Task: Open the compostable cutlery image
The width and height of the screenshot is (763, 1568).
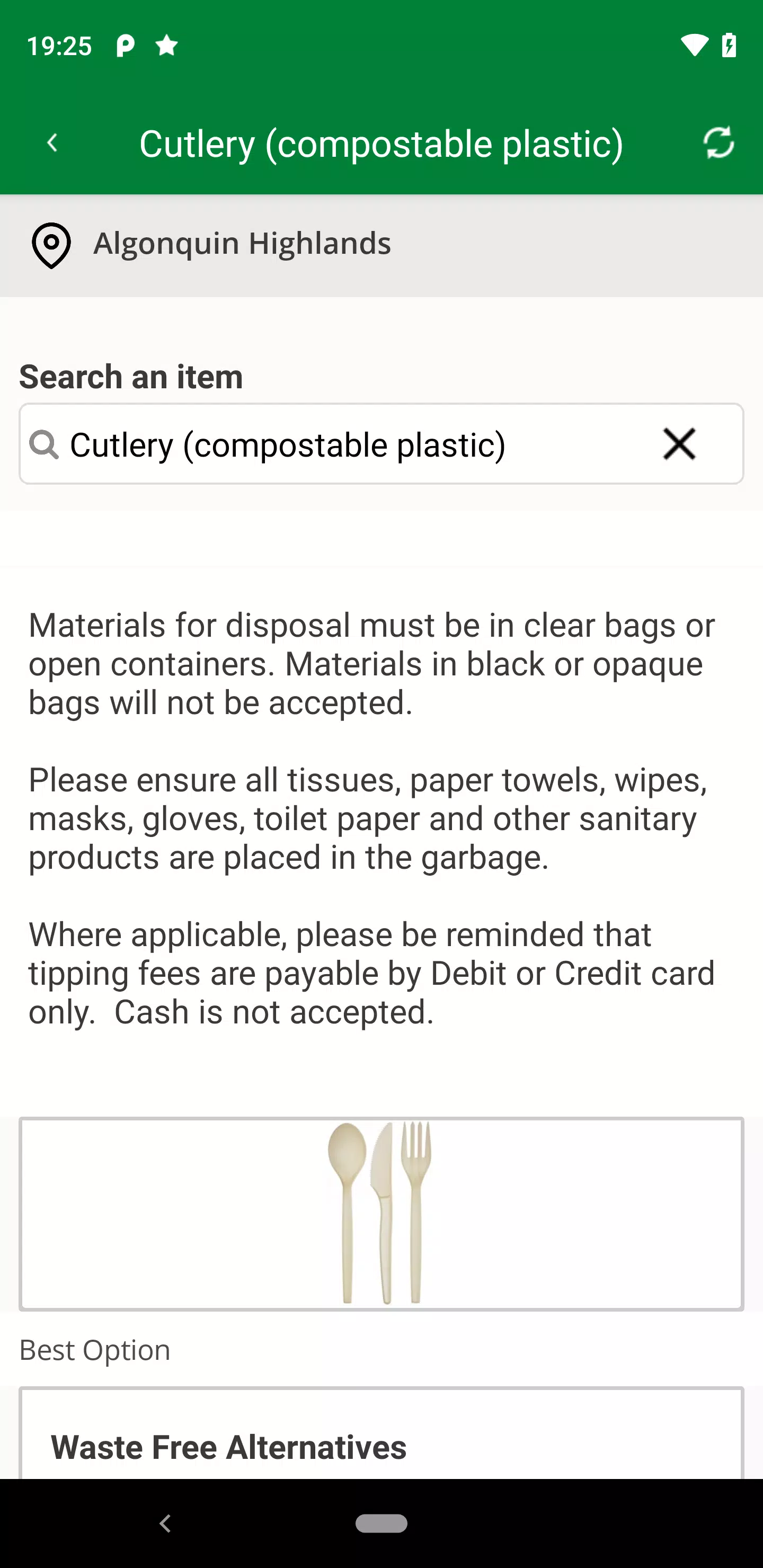Action: (x=381, y=1214)
